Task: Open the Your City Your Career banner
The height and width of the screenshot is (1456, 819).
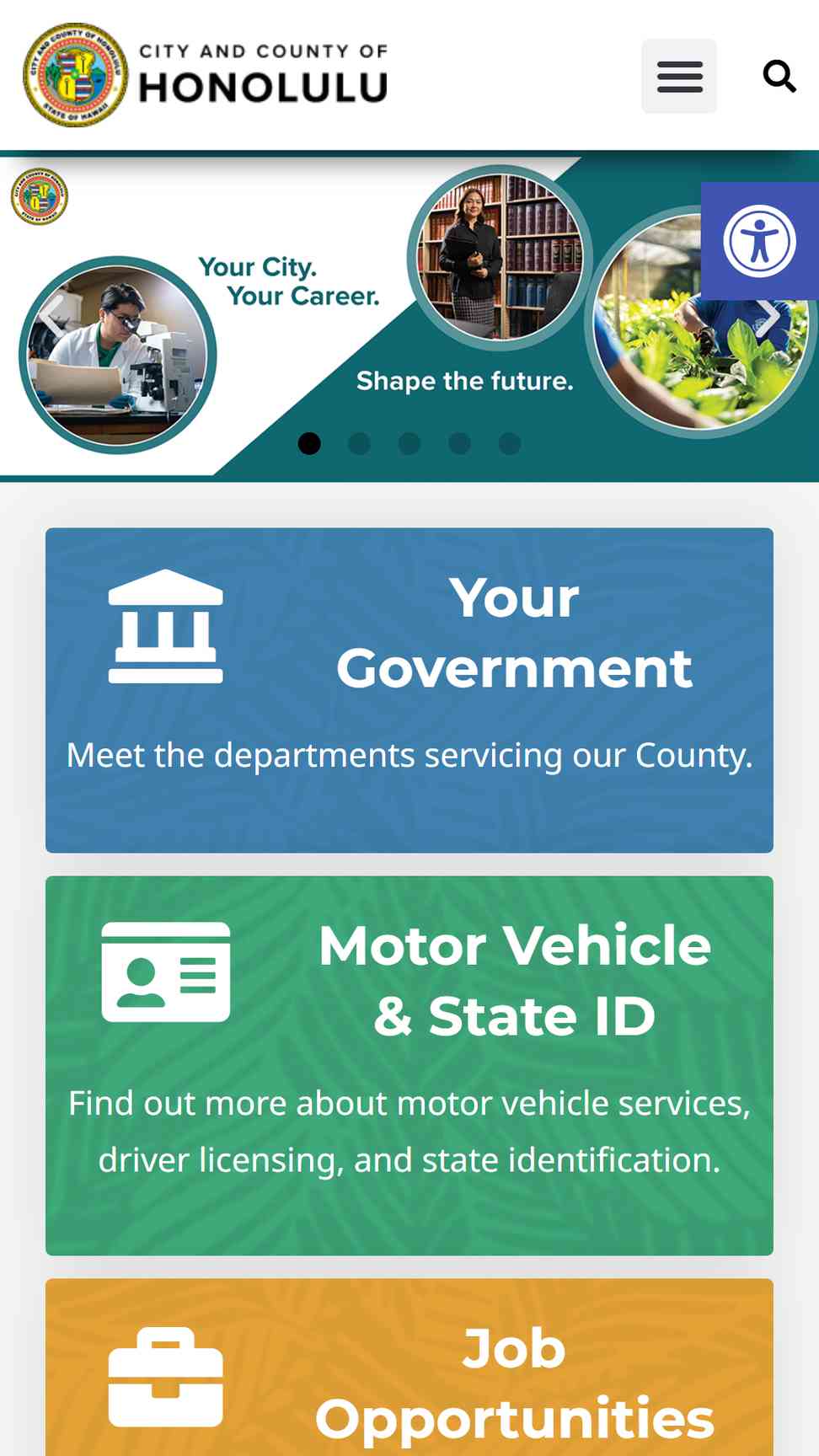Action: tap(409, 317)
